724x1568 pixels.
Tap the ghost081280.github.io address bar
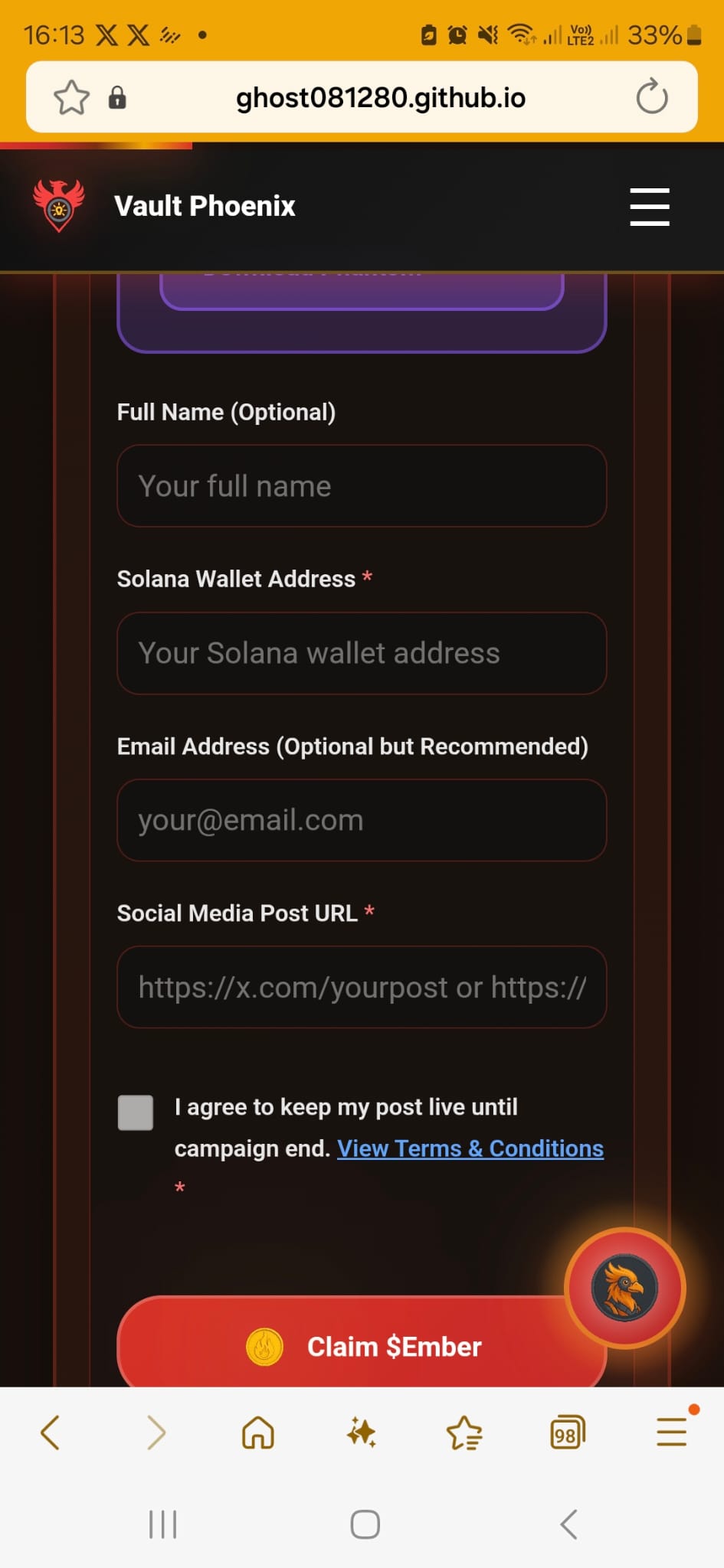click(381, 97)
